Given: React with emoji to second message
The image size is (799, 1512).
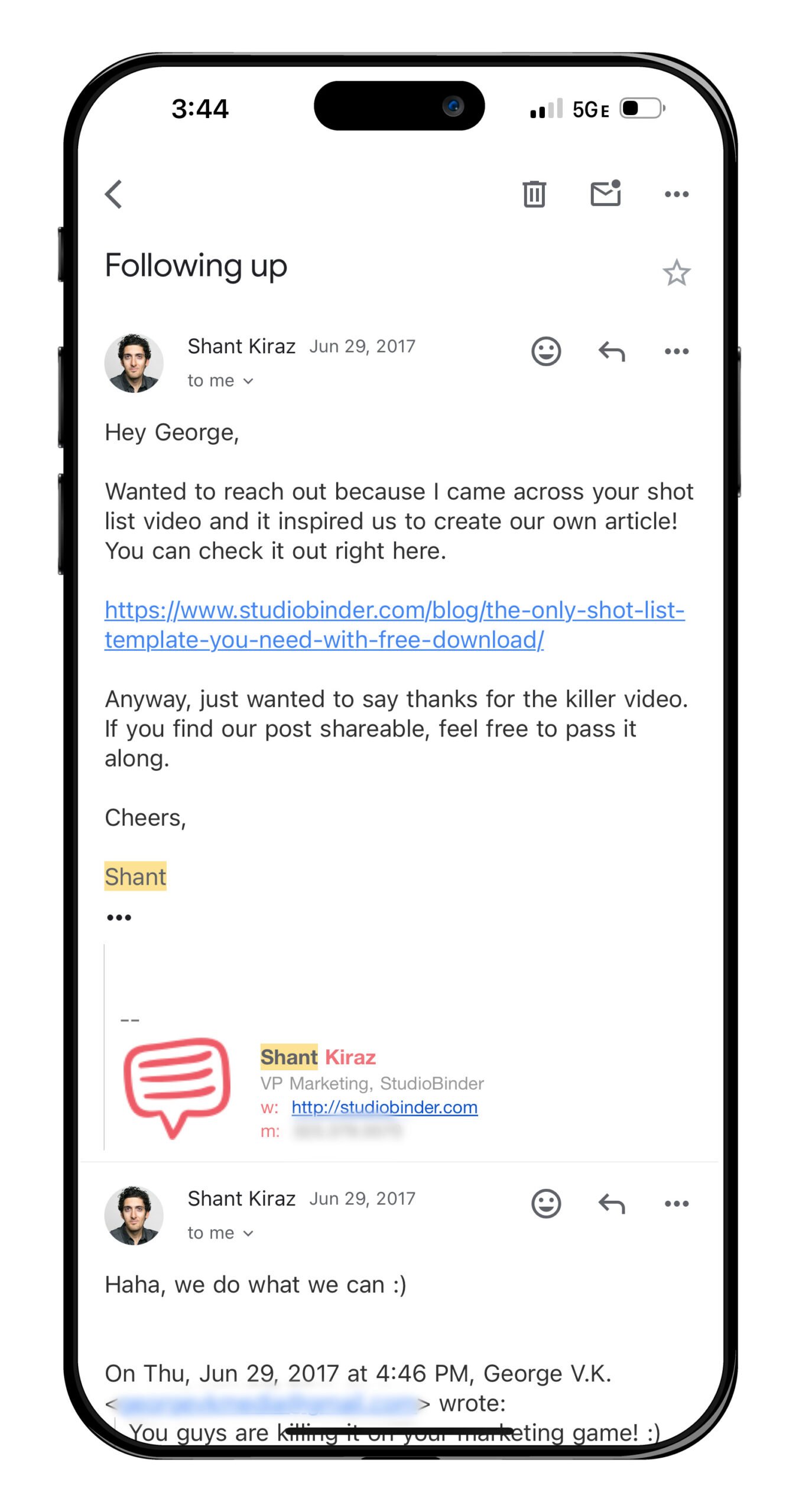Looking at the screenshot, I should [545, 1204].
